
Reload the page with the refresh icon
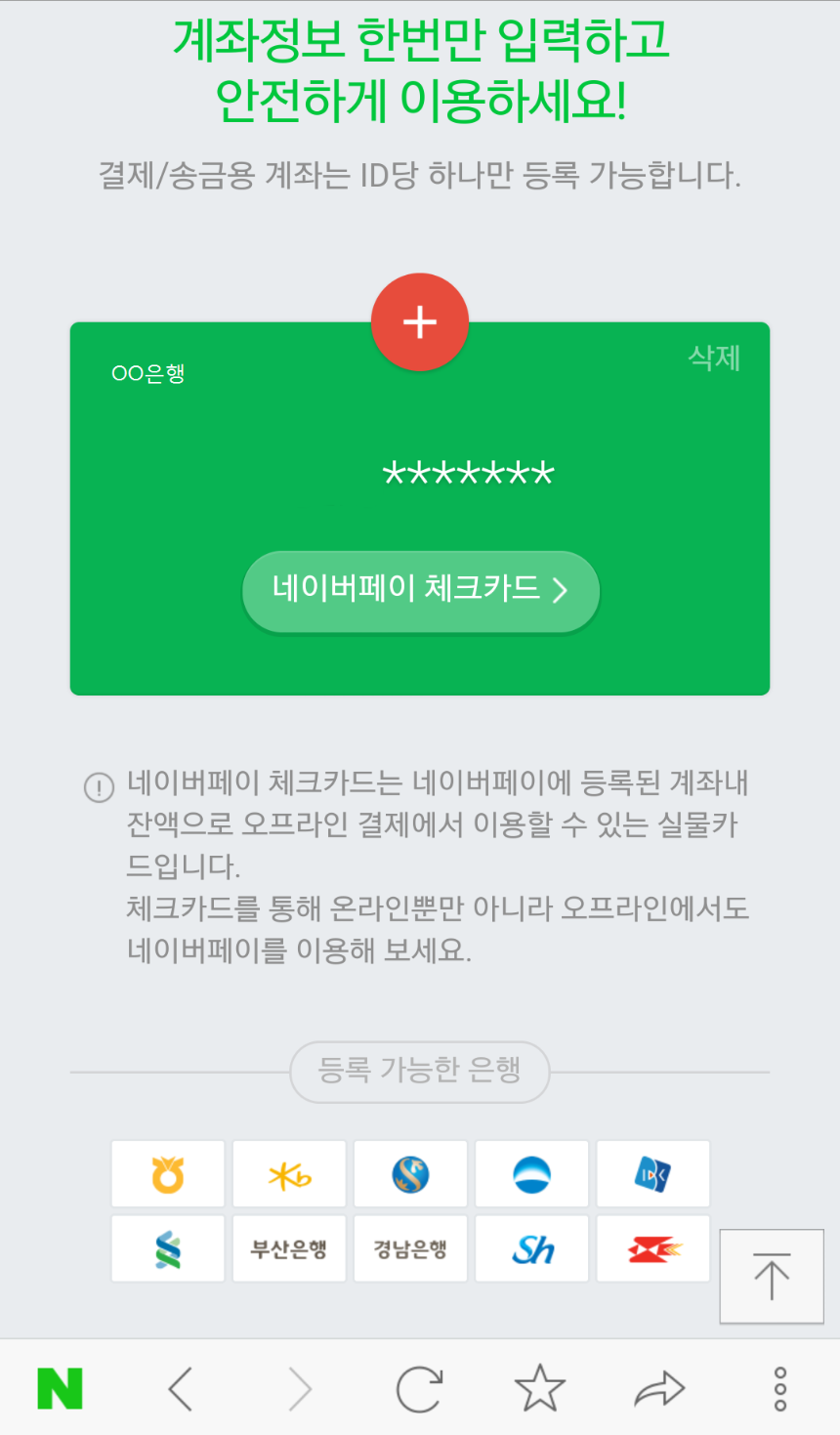tap(419, 1387)
